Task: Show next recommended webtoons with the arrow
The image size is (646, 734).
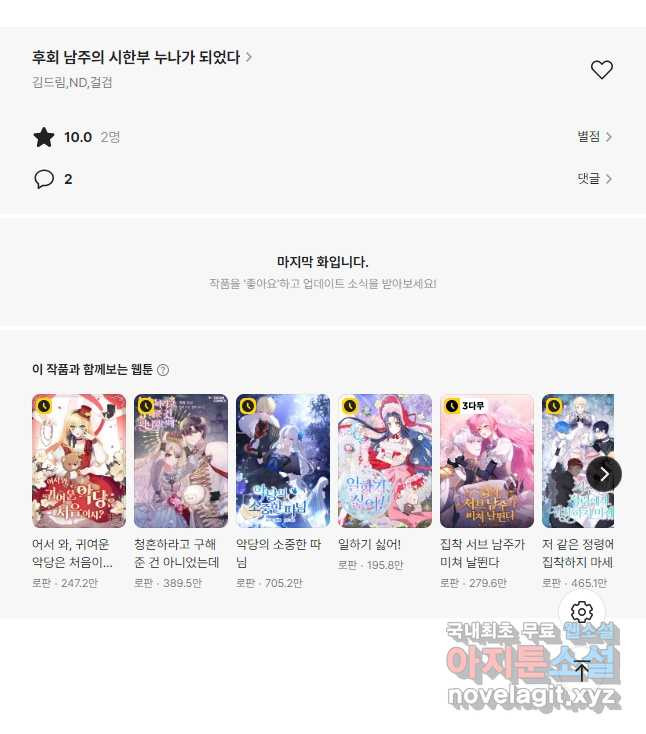Action: point(603,474)
